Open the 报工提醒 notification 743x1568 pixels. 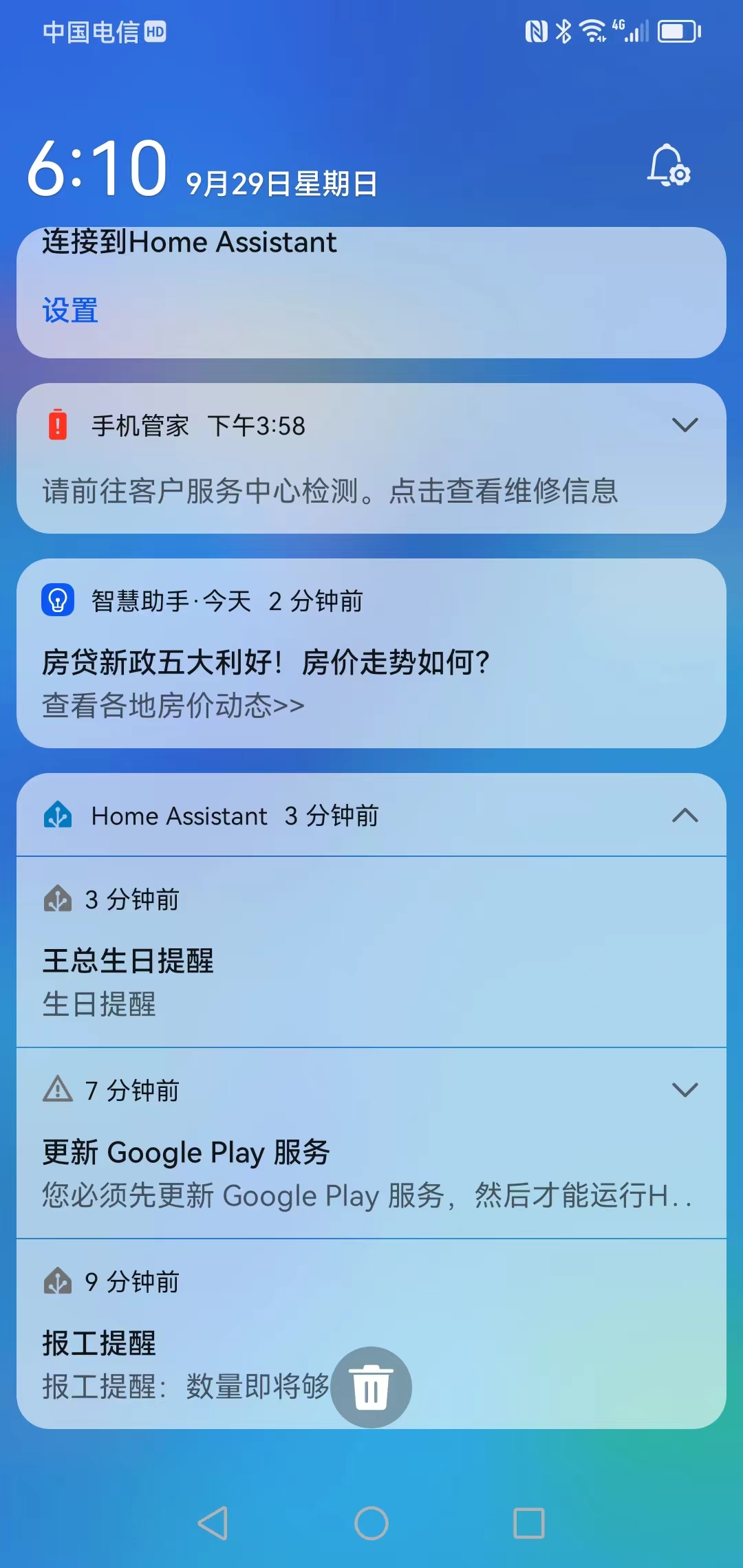pos(371,1334)
